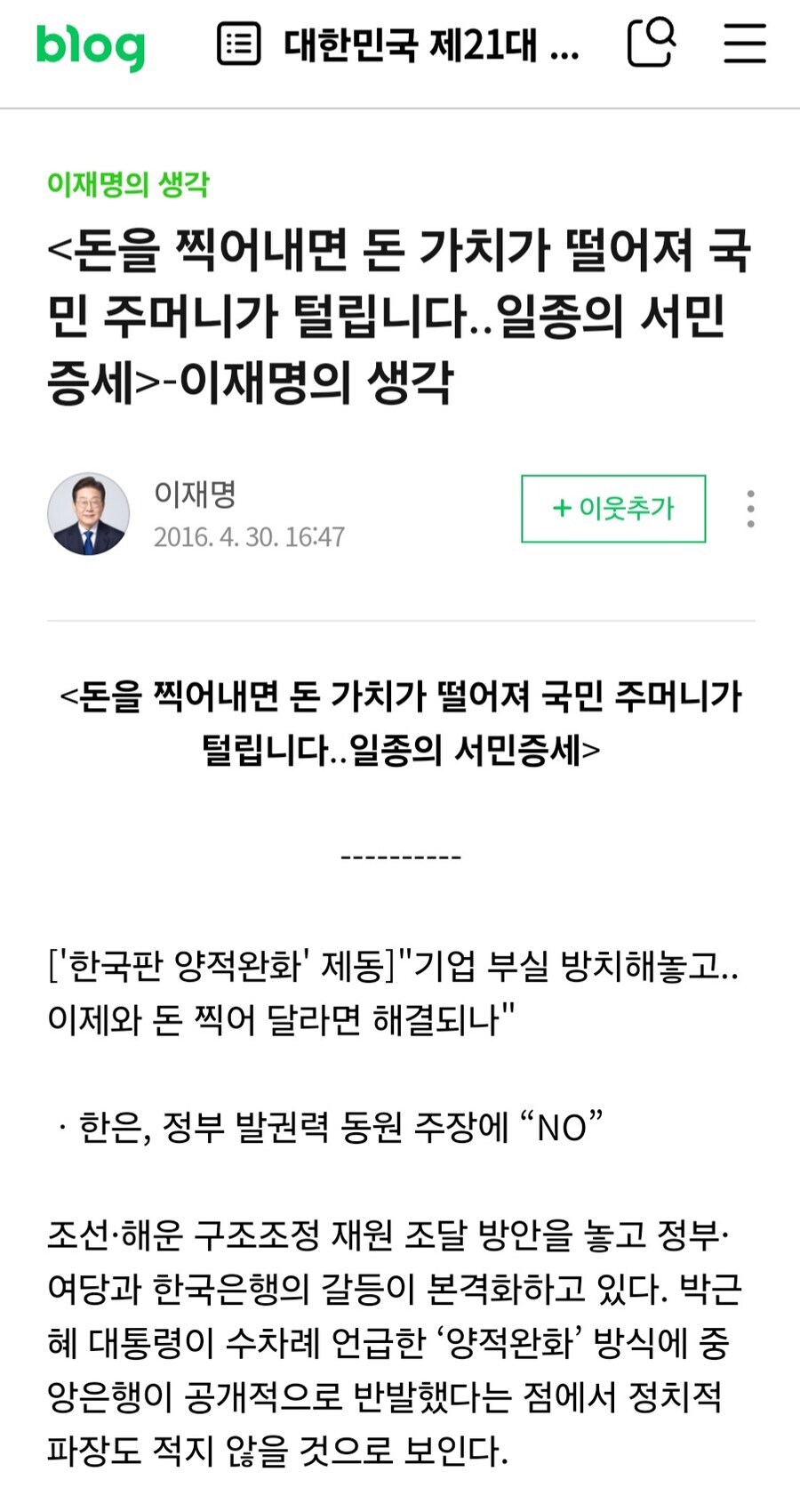Open the author name 이재명
Screen dimensions: 800x1512
click(195, 493)
